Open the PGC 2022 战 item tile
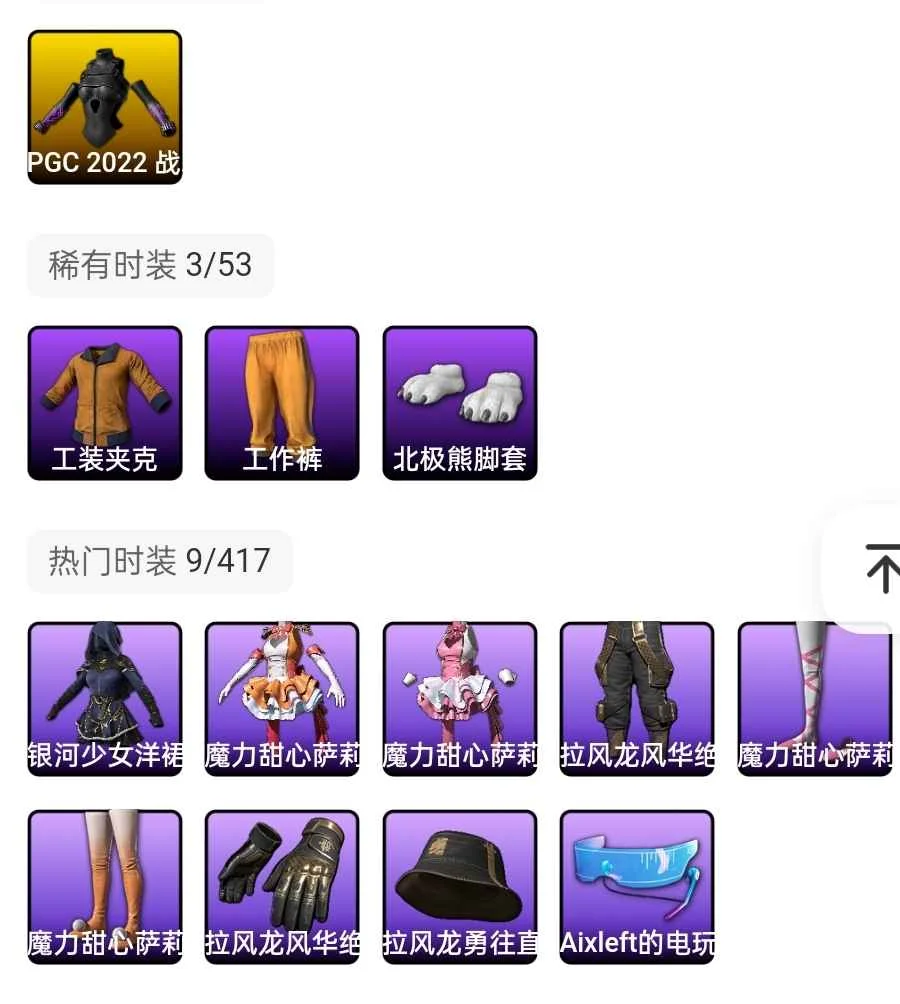900x1004 pixels. tap(105, 107)
